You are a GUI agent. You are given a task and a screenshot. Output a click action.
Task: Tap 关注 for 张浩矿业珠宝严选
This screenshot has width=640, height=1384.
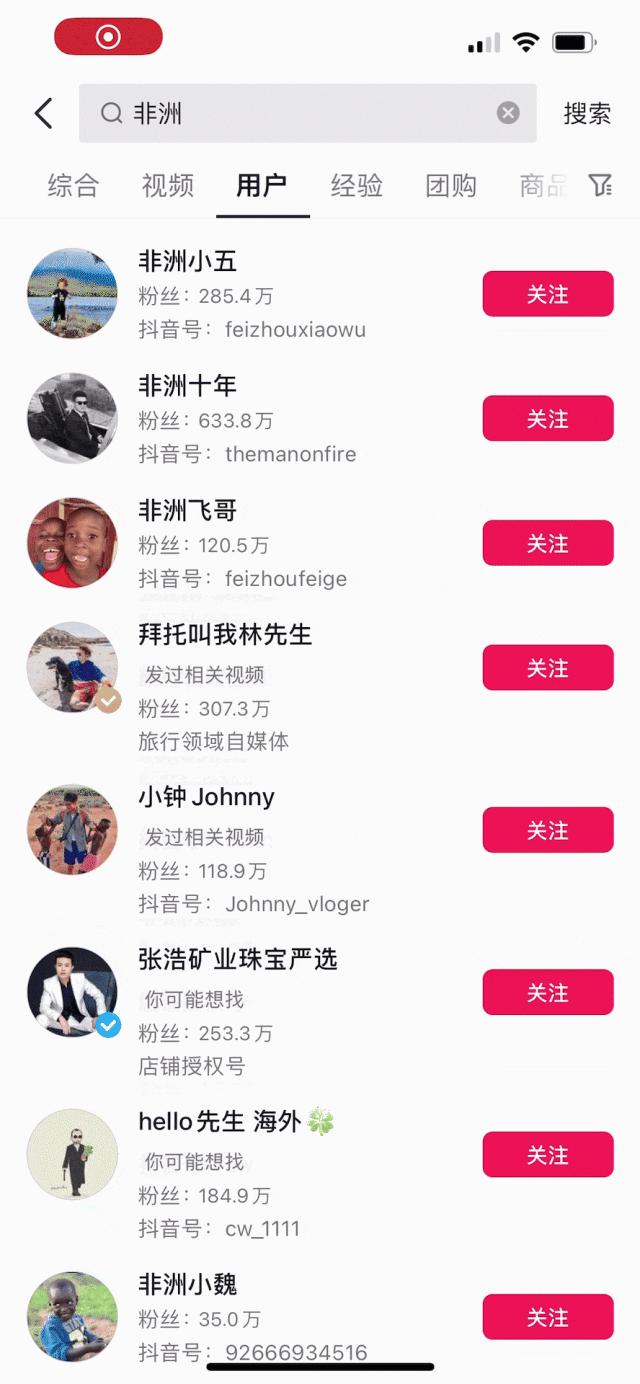(x=547, y=992)
